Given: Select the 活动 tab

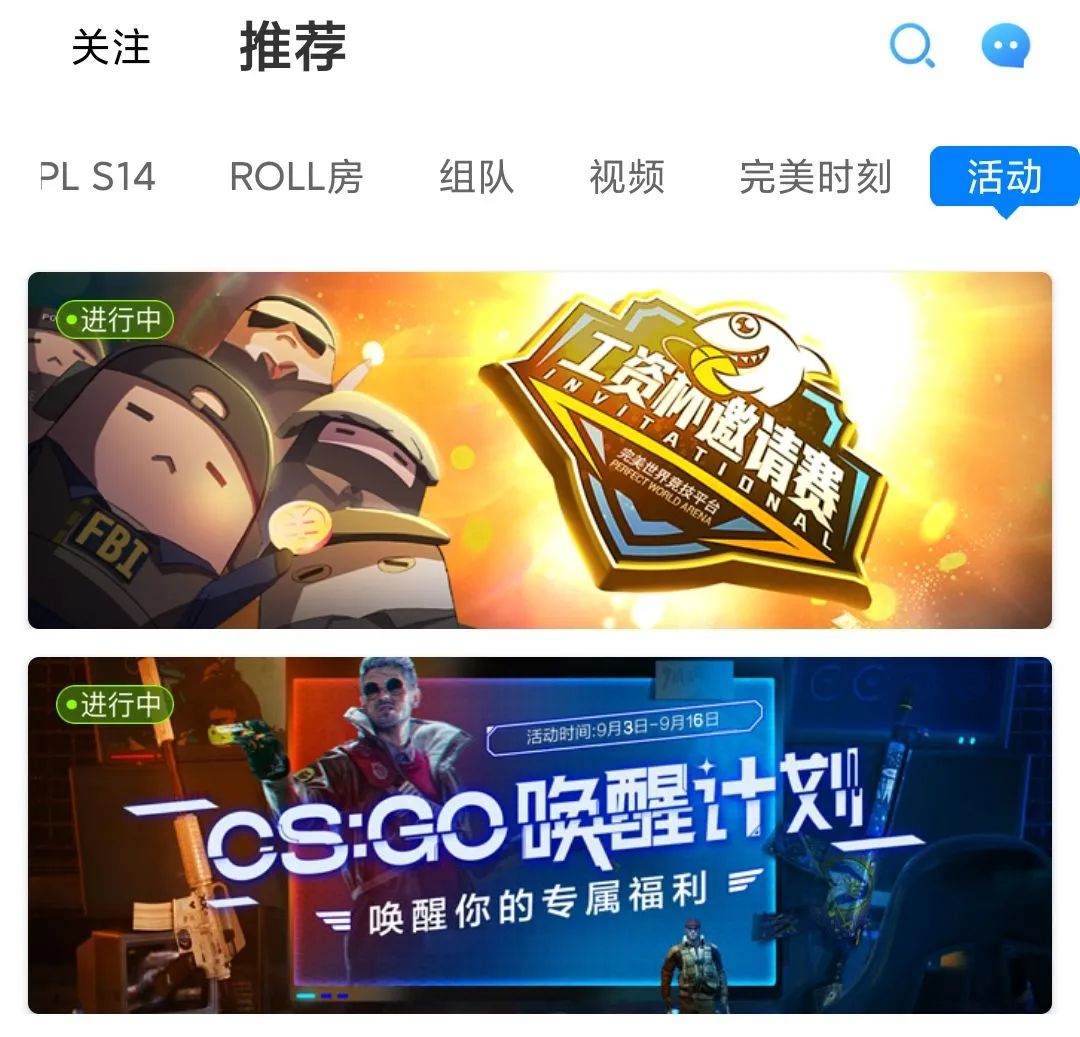Looking at the screenshot, I should 1004,177.
